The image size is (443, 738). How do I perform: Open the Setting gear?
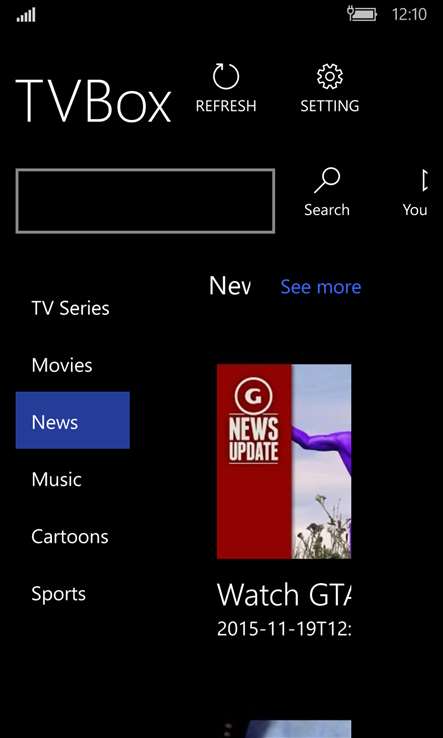click(330, 88)
